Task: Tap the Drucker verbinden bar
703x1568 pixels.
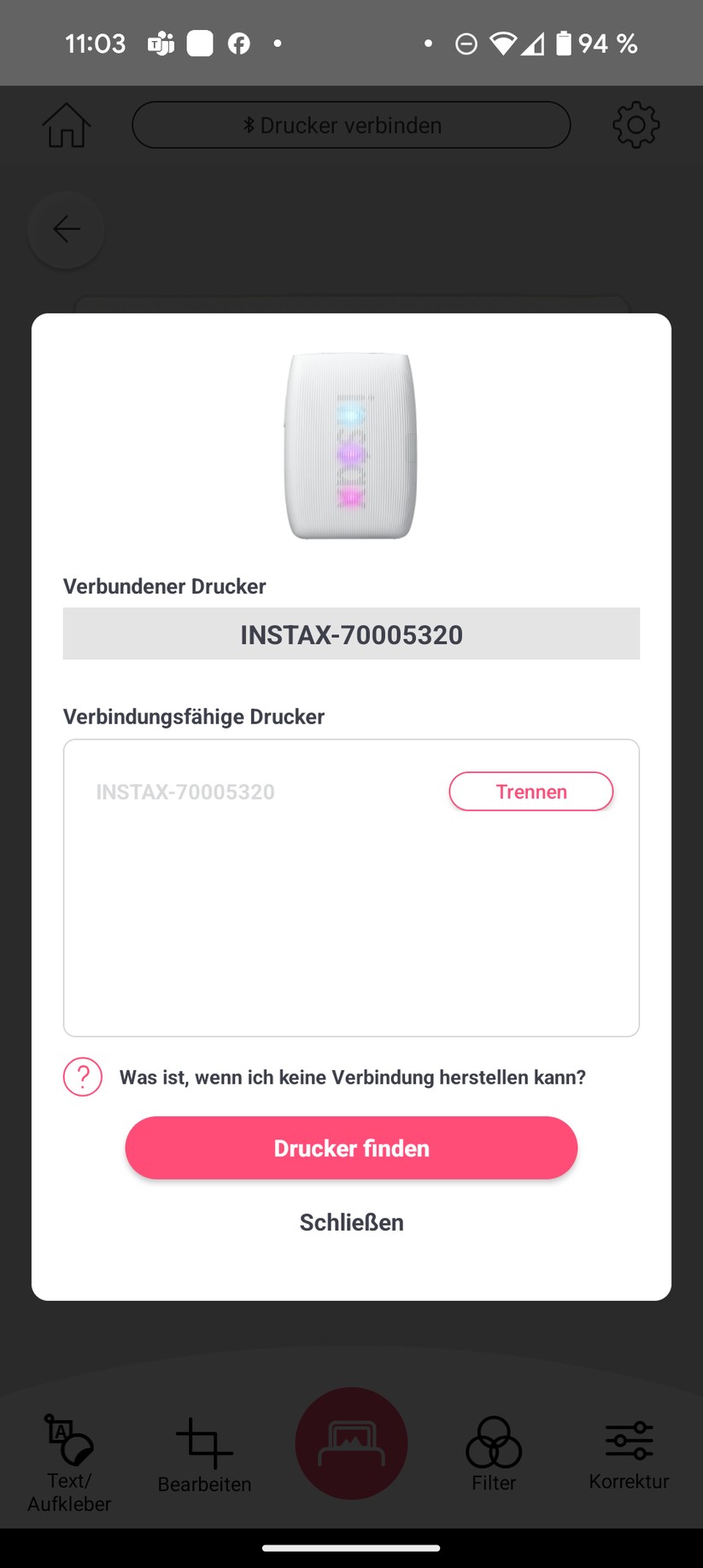Action: [351, 125]
